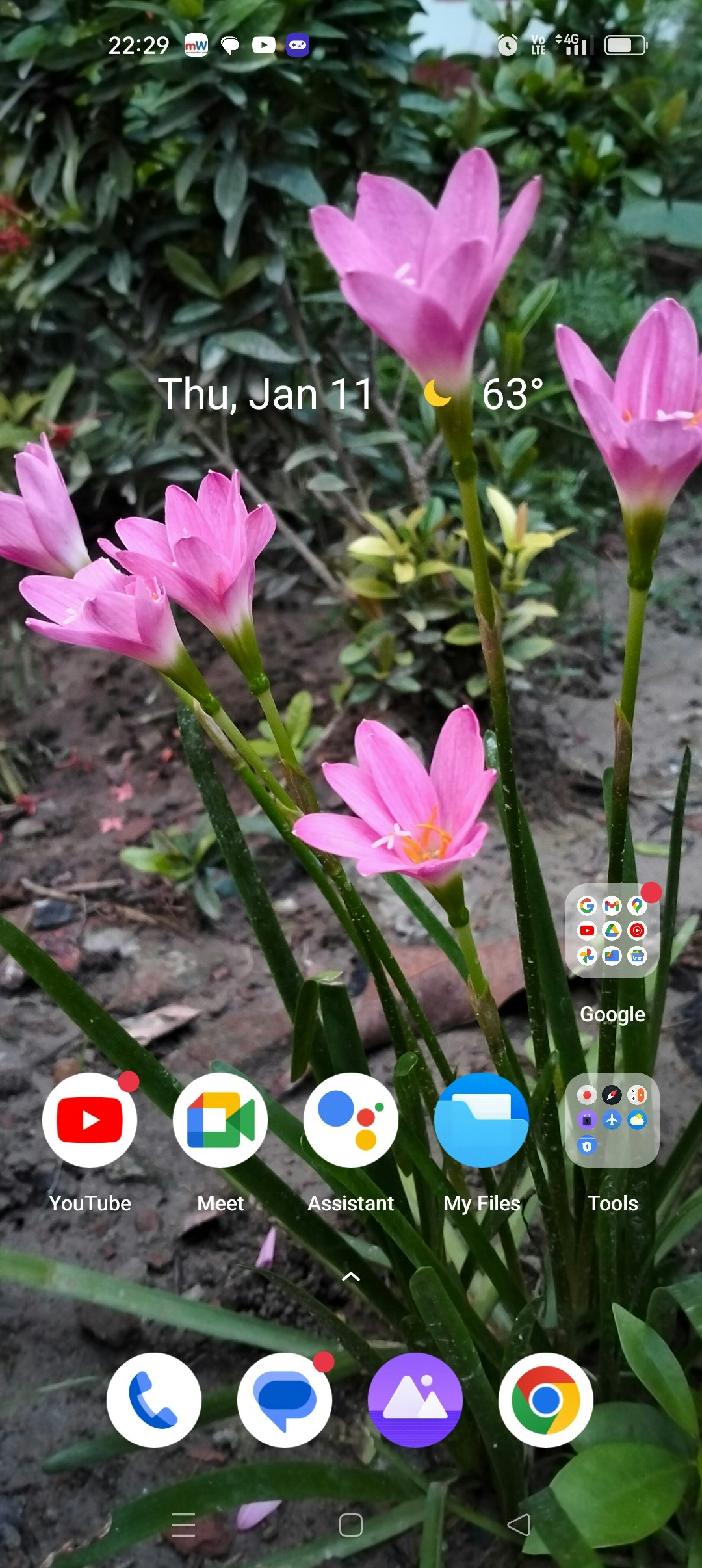The width and height of the screenshot is (702, 1568).
Task: Open the Chrome browser
Action: click(546, 1400)
